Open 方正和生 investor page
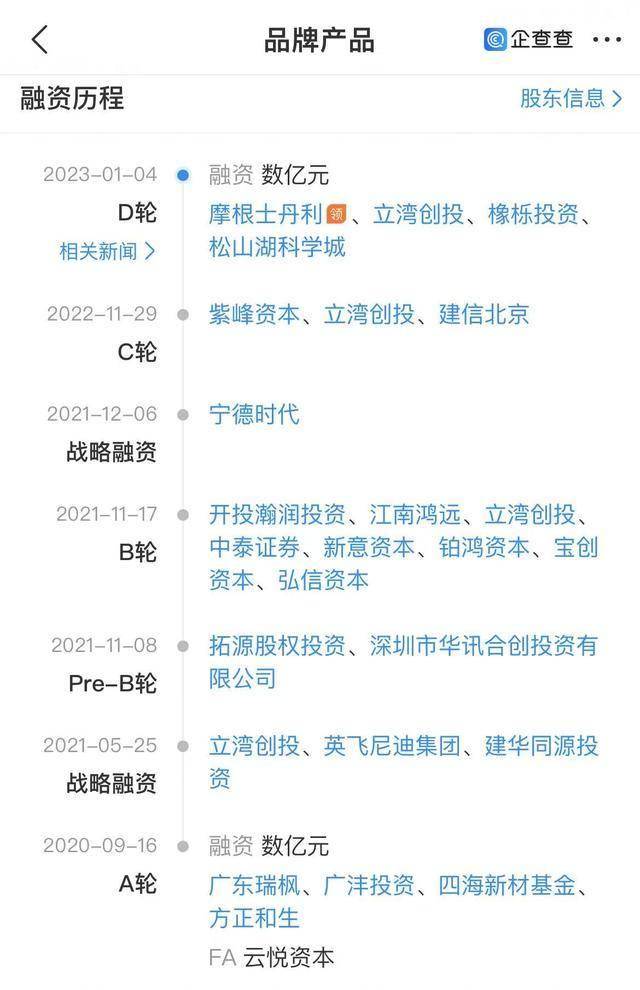 pos(254,917)
